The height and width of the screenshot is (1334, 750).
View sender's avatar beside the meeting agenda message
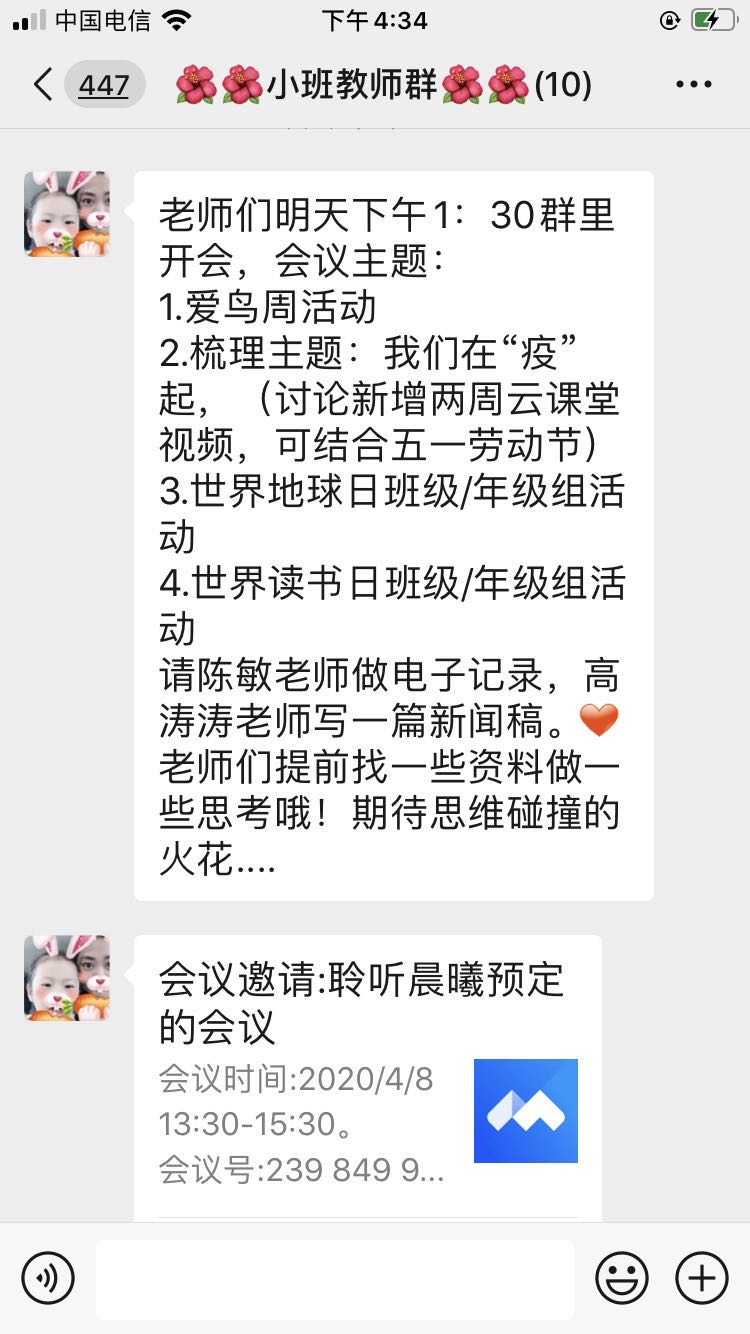click(x=67, y=214)
